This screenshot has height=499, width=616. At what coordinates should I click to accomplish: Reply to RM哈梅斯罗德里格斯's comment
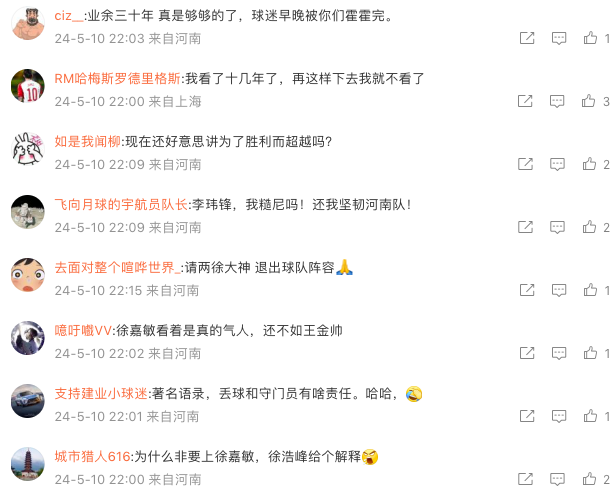point(559,101)
